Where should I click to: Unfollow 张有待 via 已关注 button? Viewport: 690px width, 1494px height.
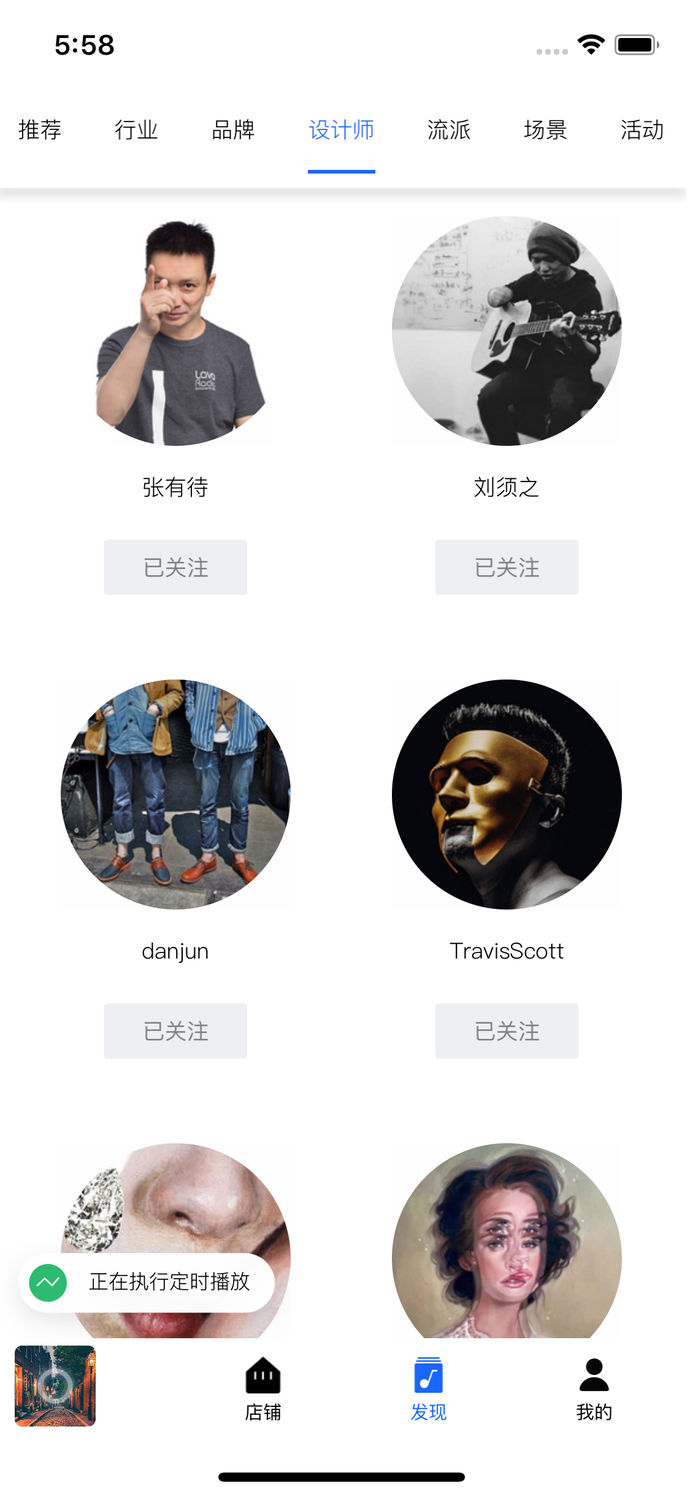click(x=176, y=567)
